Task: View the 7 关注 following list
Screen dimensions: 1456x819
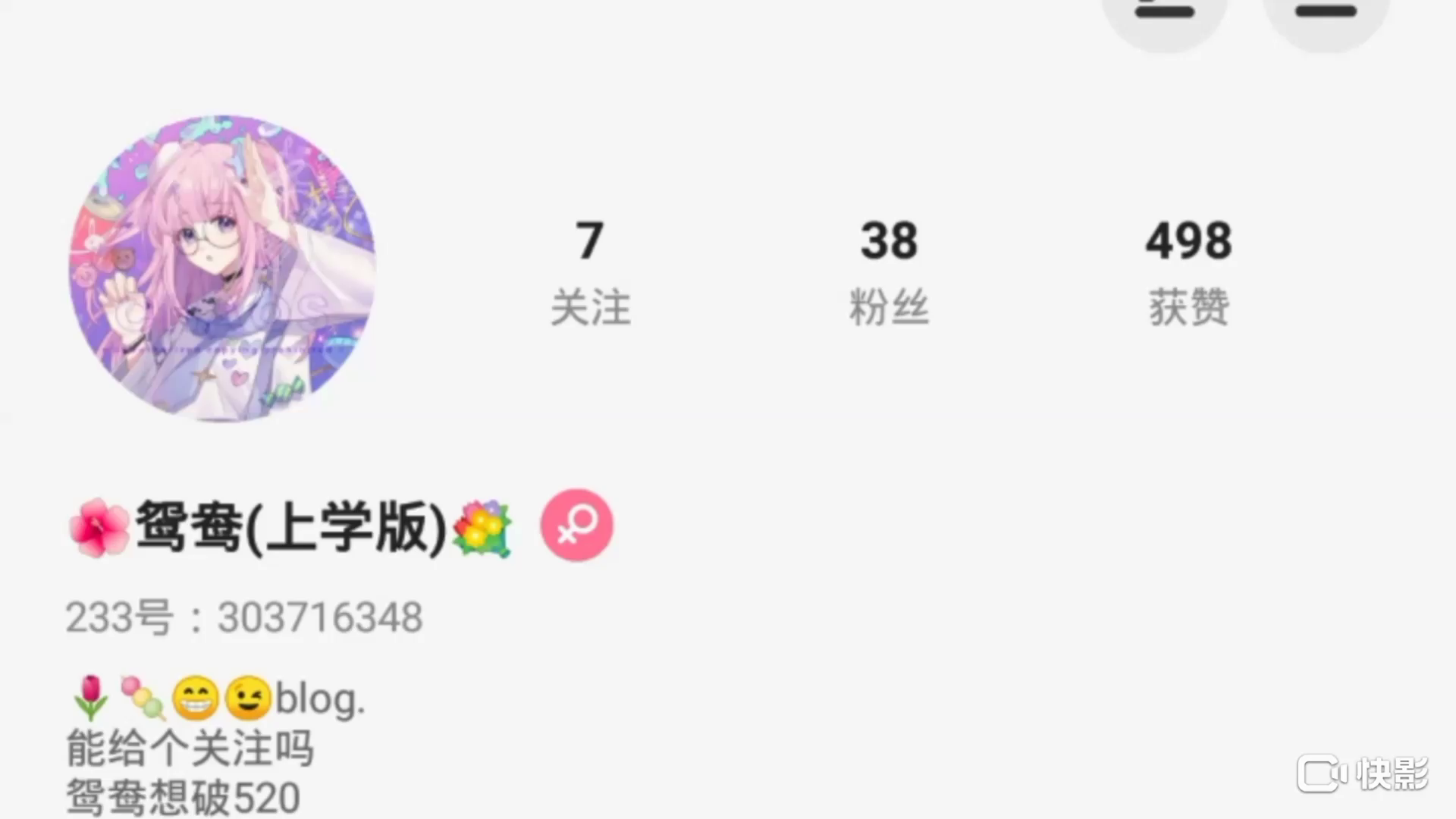Action: coord(590,271)
